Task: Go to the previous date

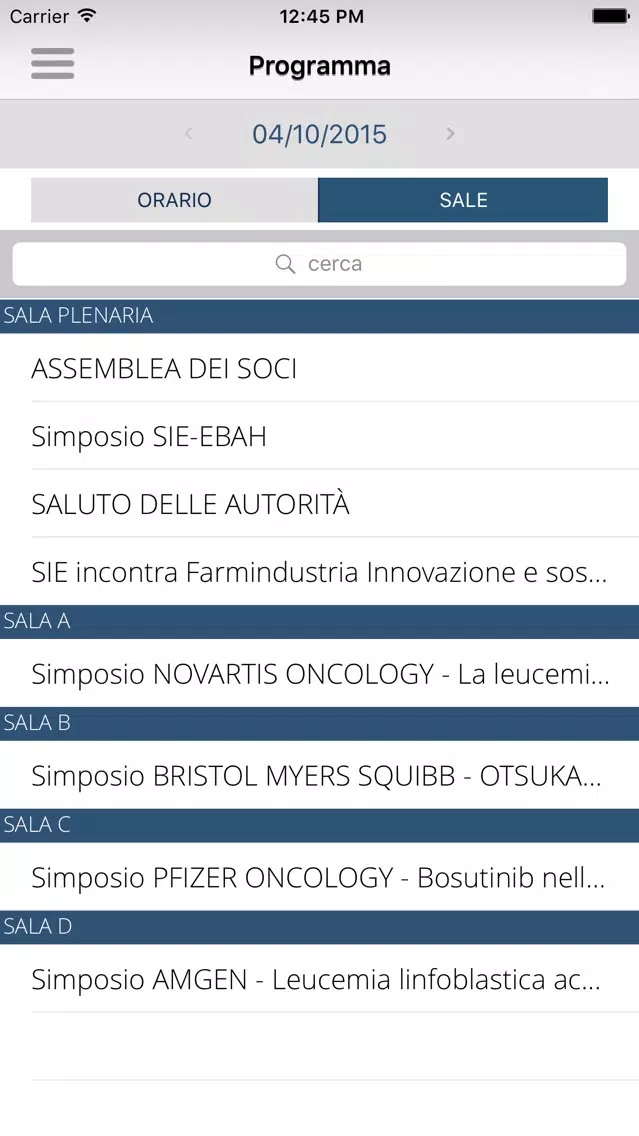Action: (x=188, y=133)
